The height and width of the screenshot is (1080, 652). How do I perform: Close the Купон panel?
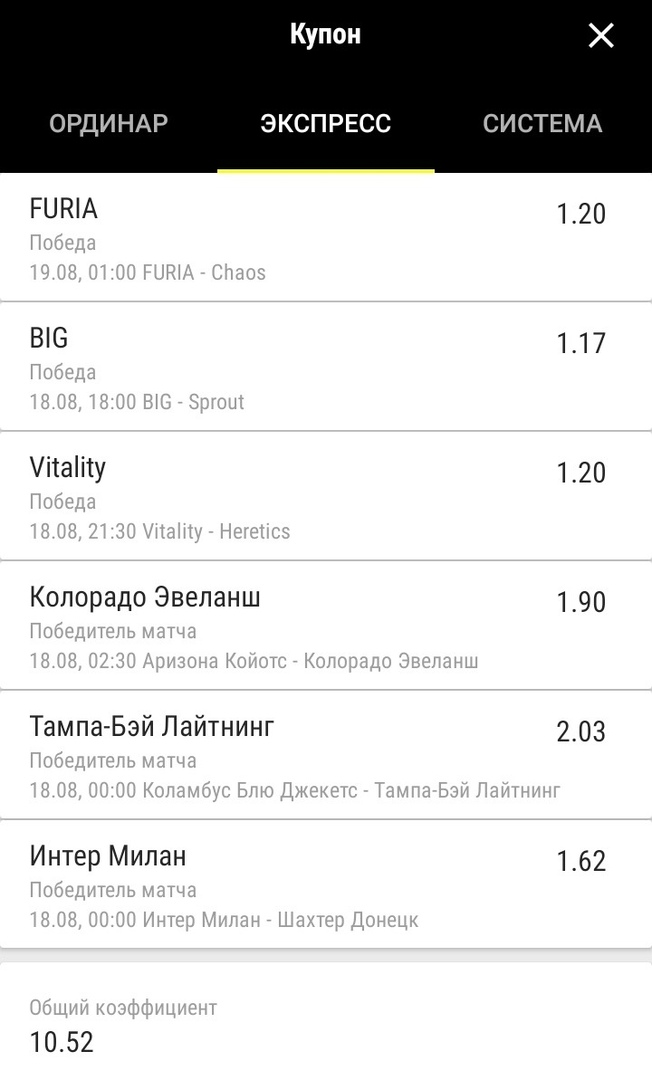coord(600,35)
